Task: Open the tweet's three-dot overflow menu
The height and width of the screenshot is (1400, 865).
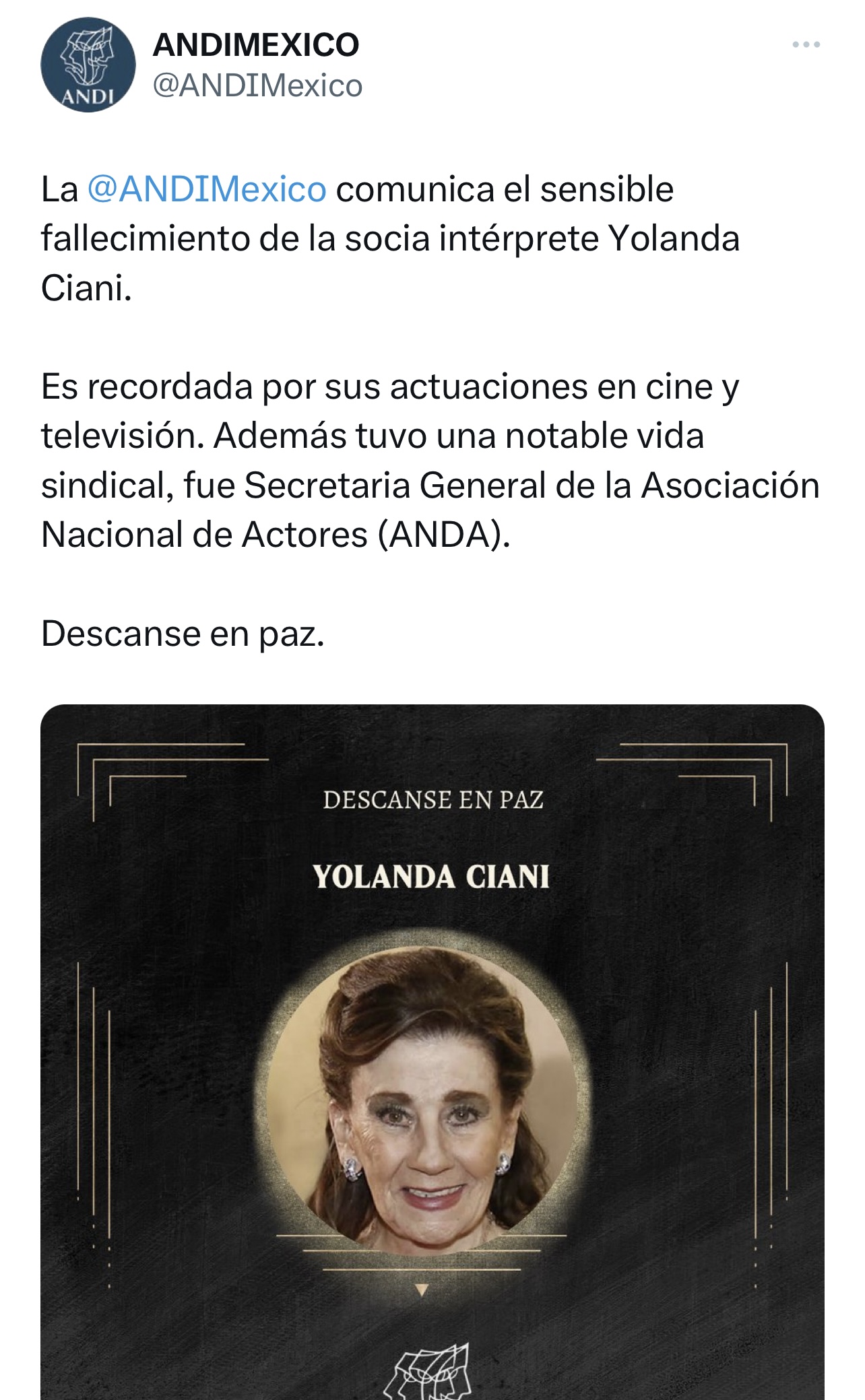Action: tap(806, 45)
